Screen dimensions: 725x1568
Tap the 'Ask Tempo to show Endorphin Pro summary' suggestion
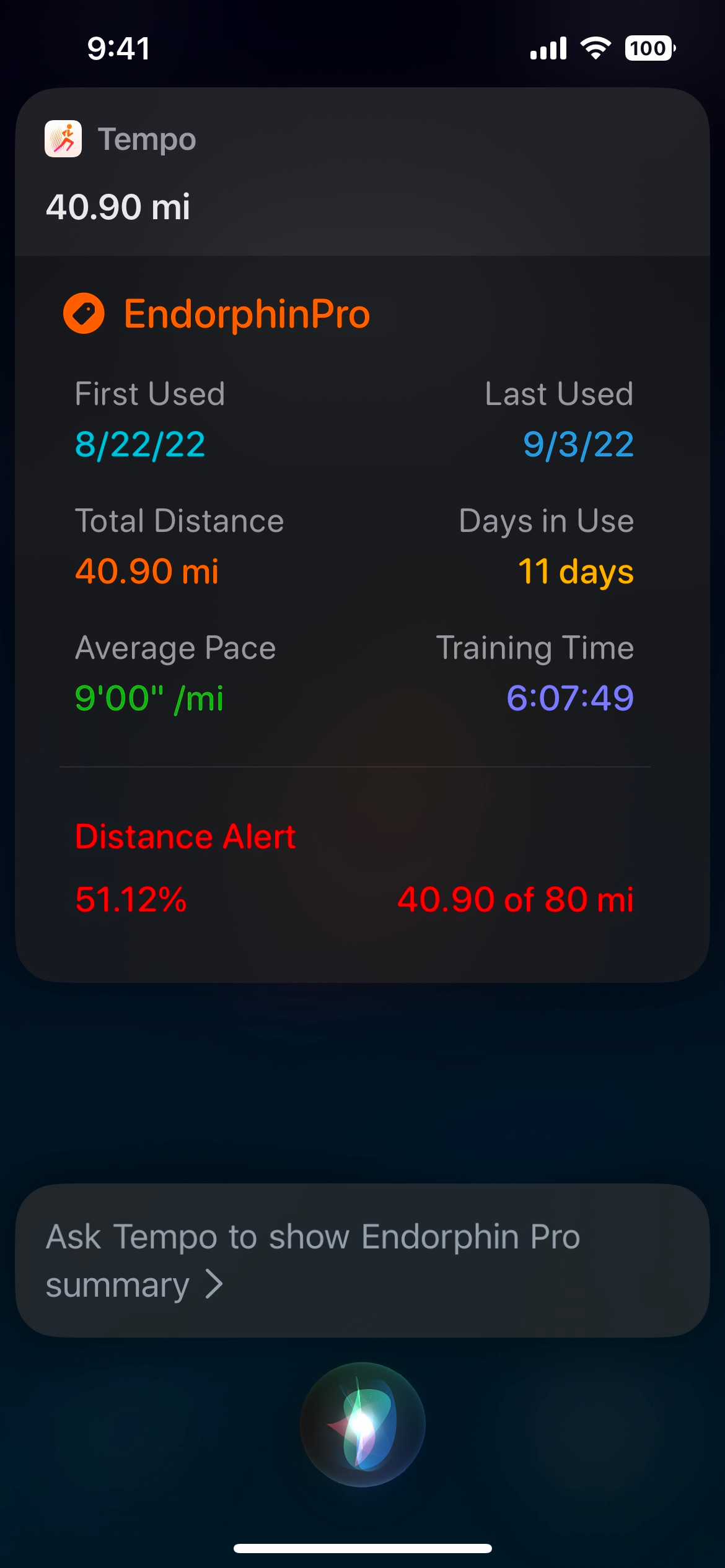click(362, 1260)
